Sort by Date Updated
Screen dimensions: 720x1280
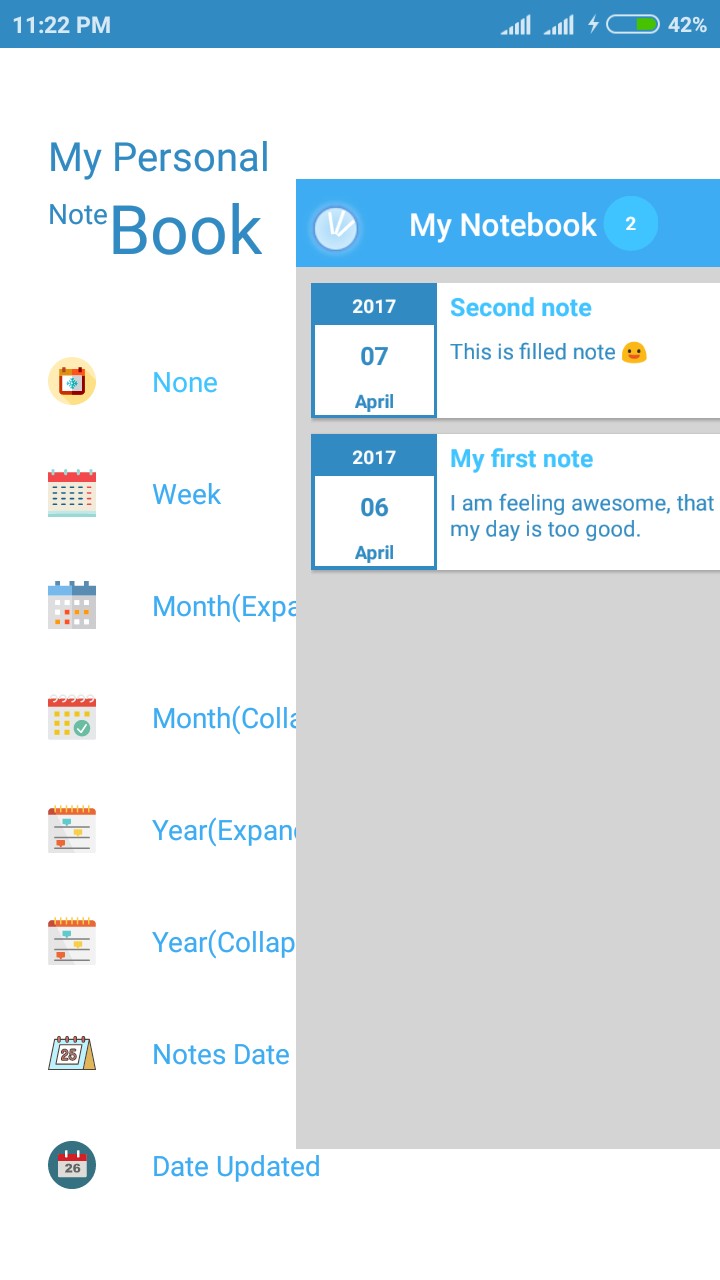click(235, 1166)
